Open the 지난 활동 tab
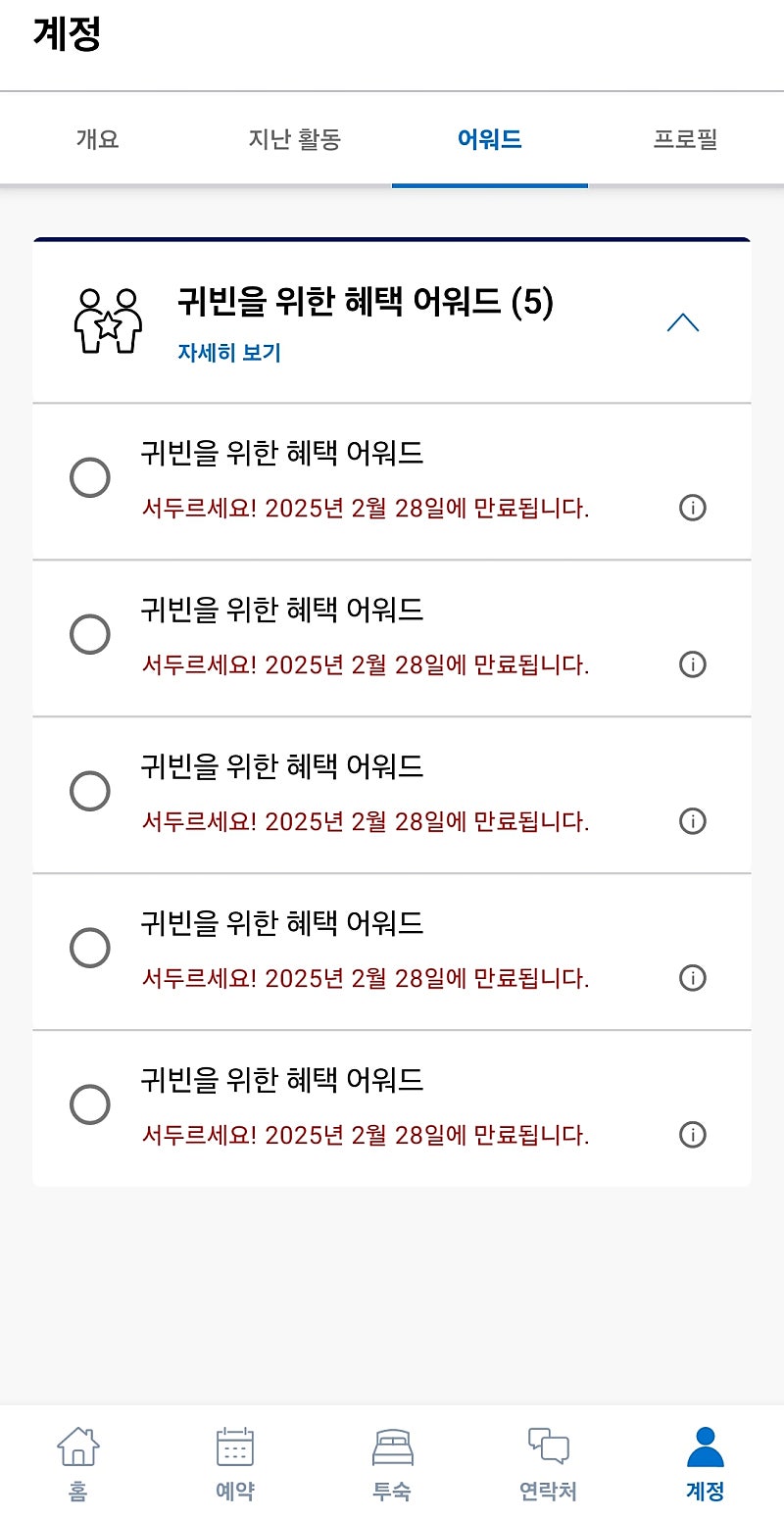784x1519 pixels. (x=294, y=139)
